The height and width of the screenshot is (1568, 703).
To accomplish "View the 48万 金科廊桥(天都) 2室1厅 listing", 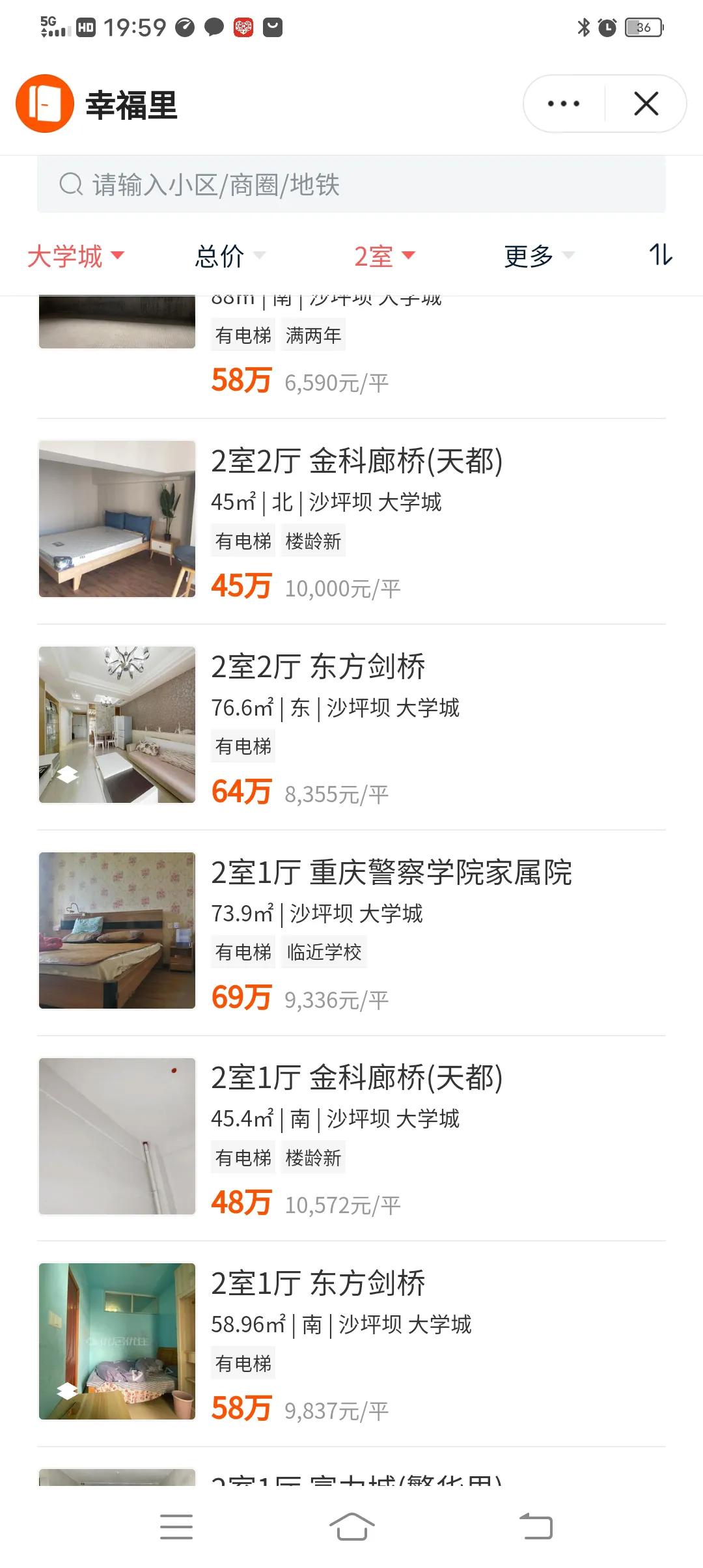I will (x=351, y=1137).
